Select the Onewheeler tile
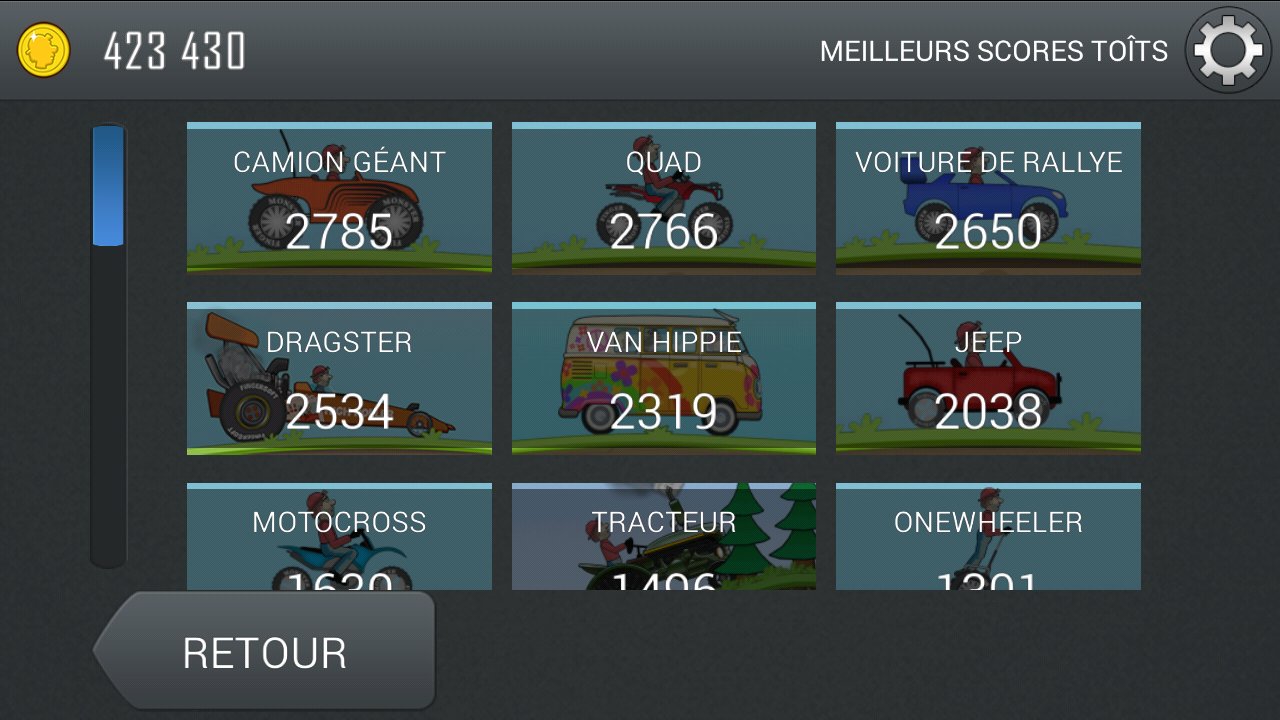 (x=988, y=537)
